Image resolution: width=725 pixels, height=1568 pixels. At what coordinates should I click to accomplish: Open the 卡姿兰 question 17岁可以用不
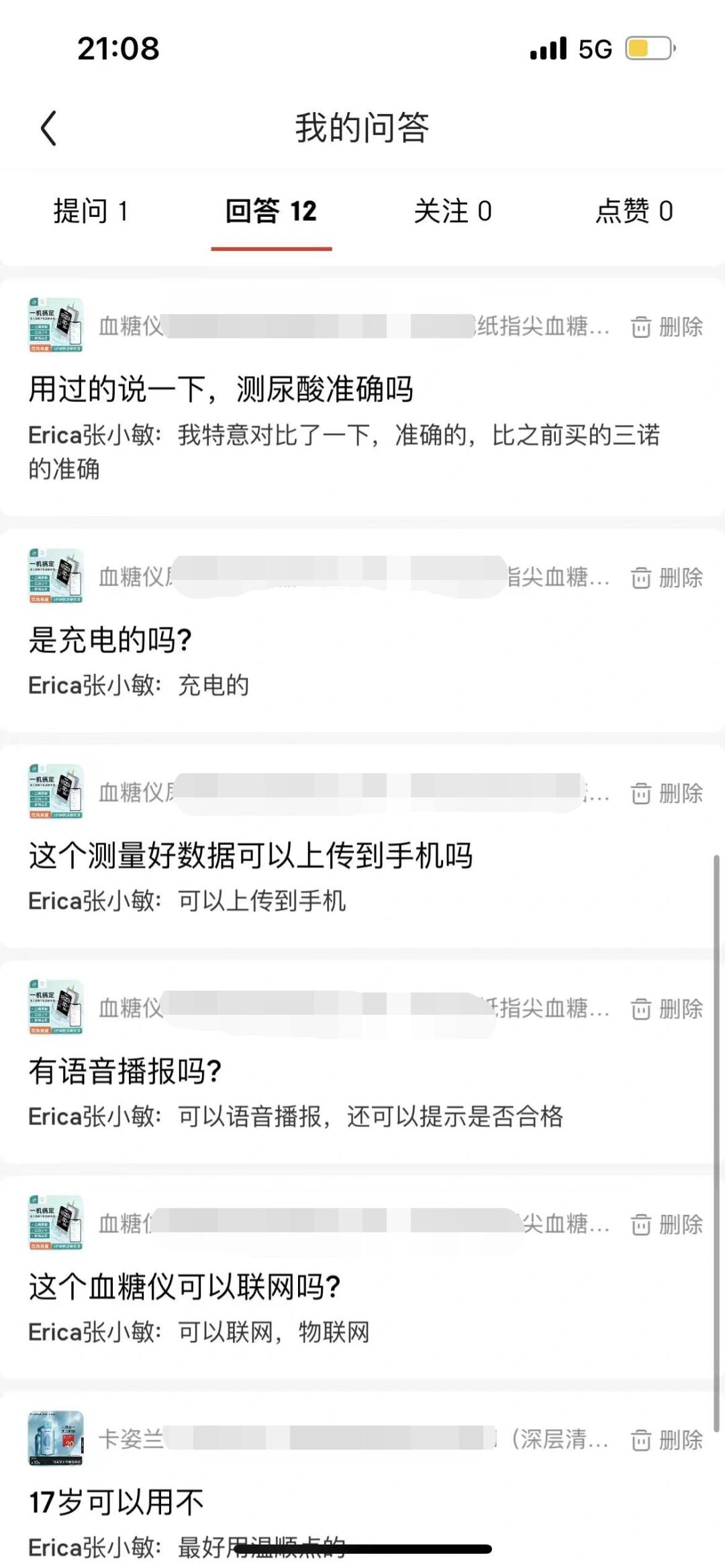click(115, 1502)
